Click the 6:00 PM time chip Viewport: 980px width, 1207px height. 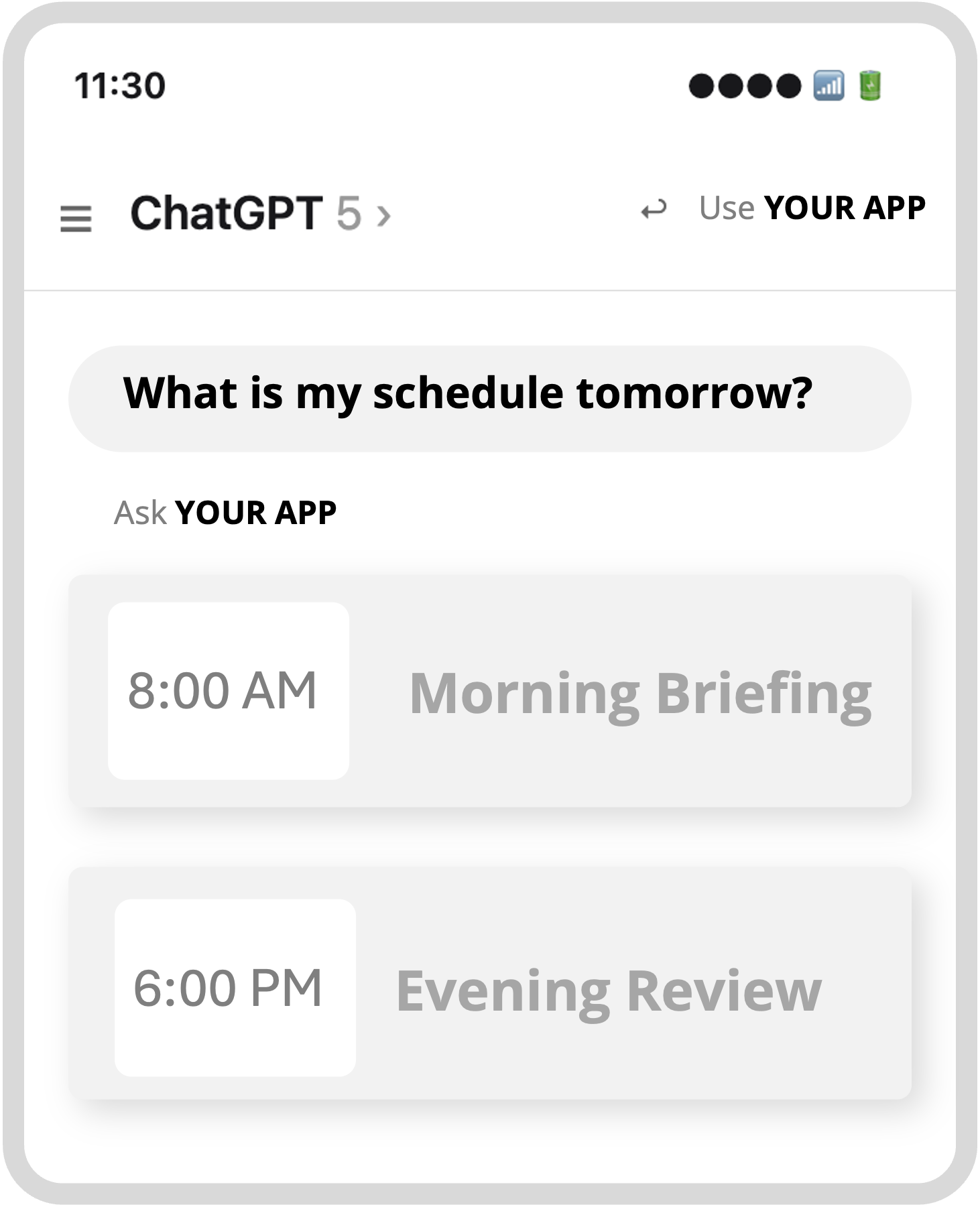233,987
